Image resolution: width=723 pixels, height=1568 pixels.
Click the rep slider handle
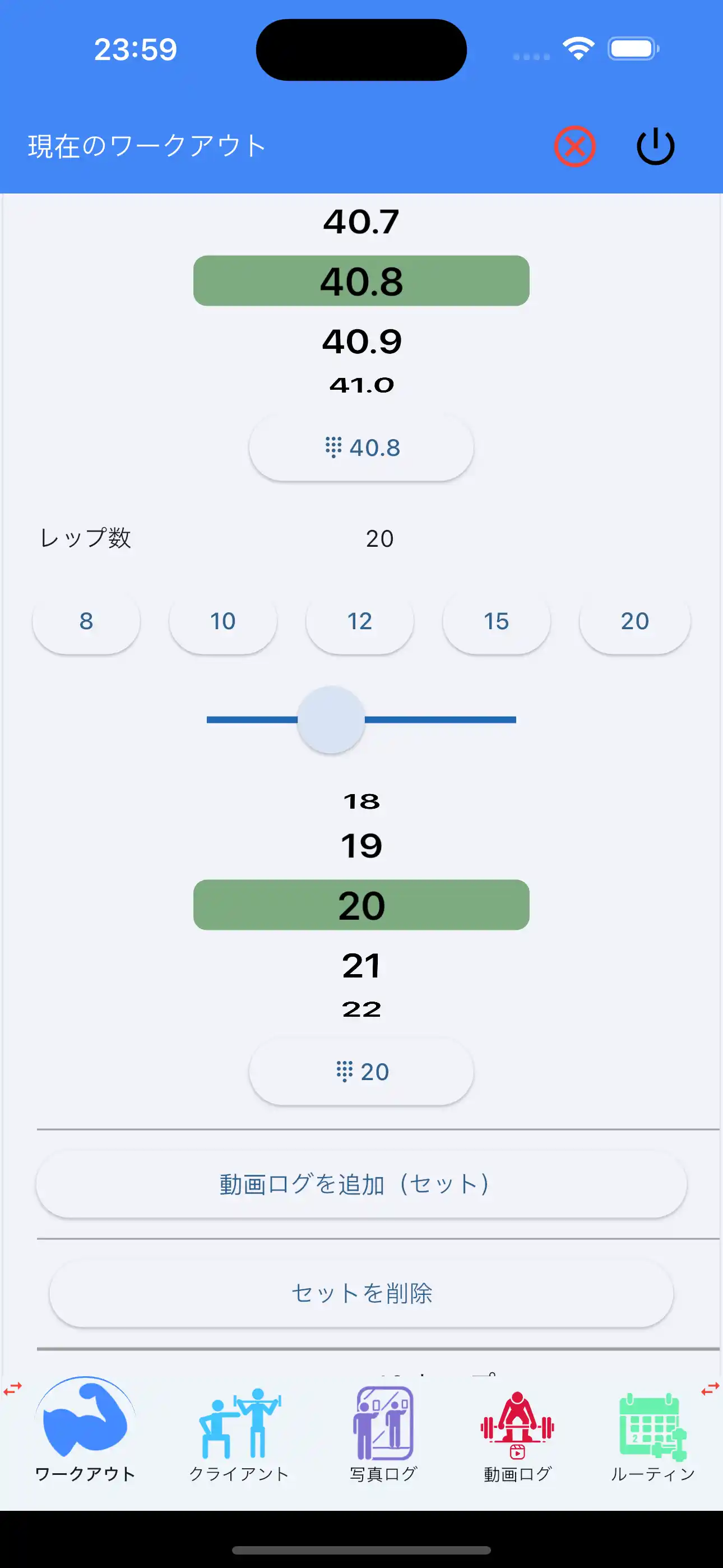330,720
